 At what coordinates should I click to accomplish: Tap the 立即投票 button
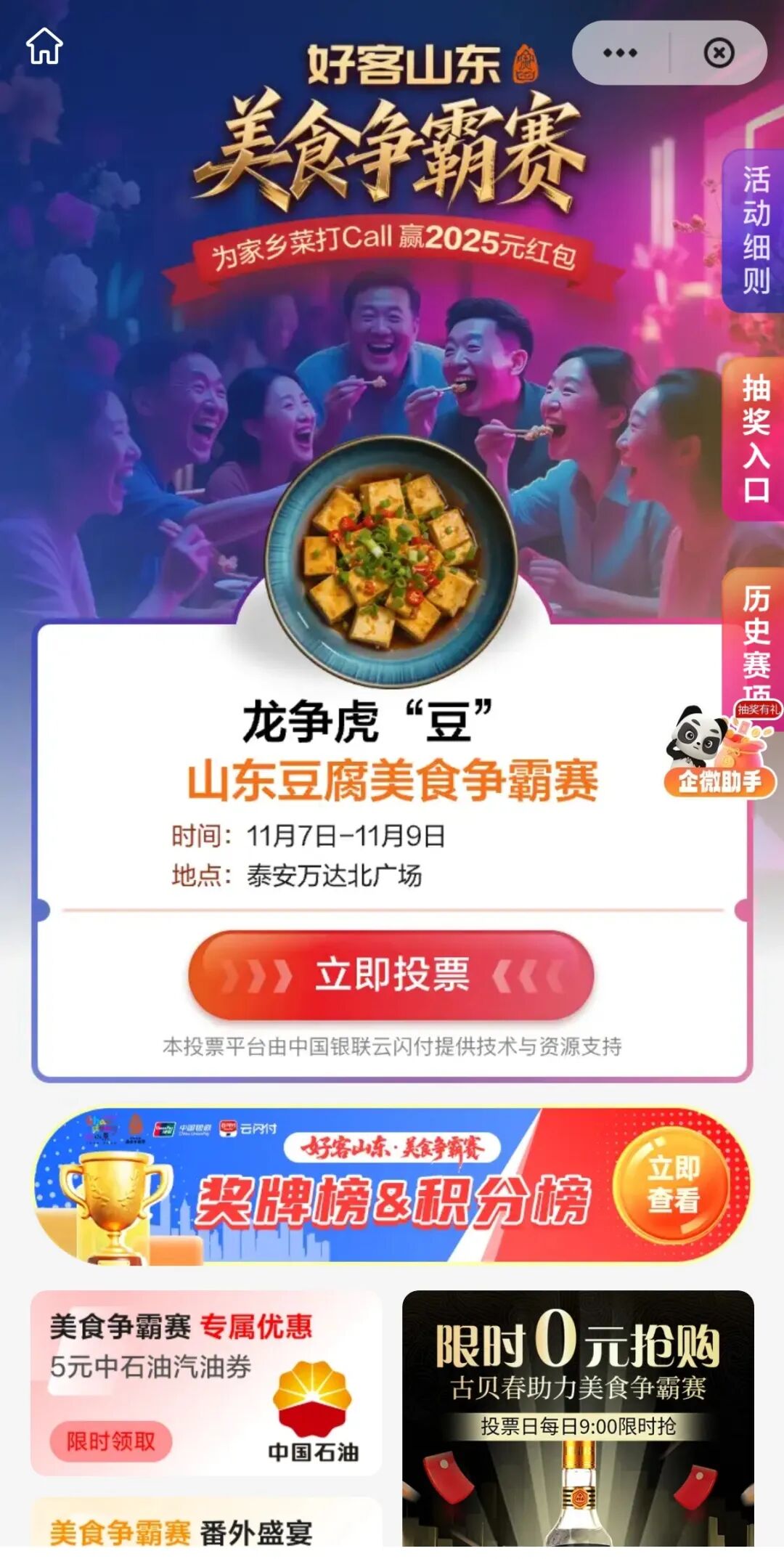tap(391, 974)
